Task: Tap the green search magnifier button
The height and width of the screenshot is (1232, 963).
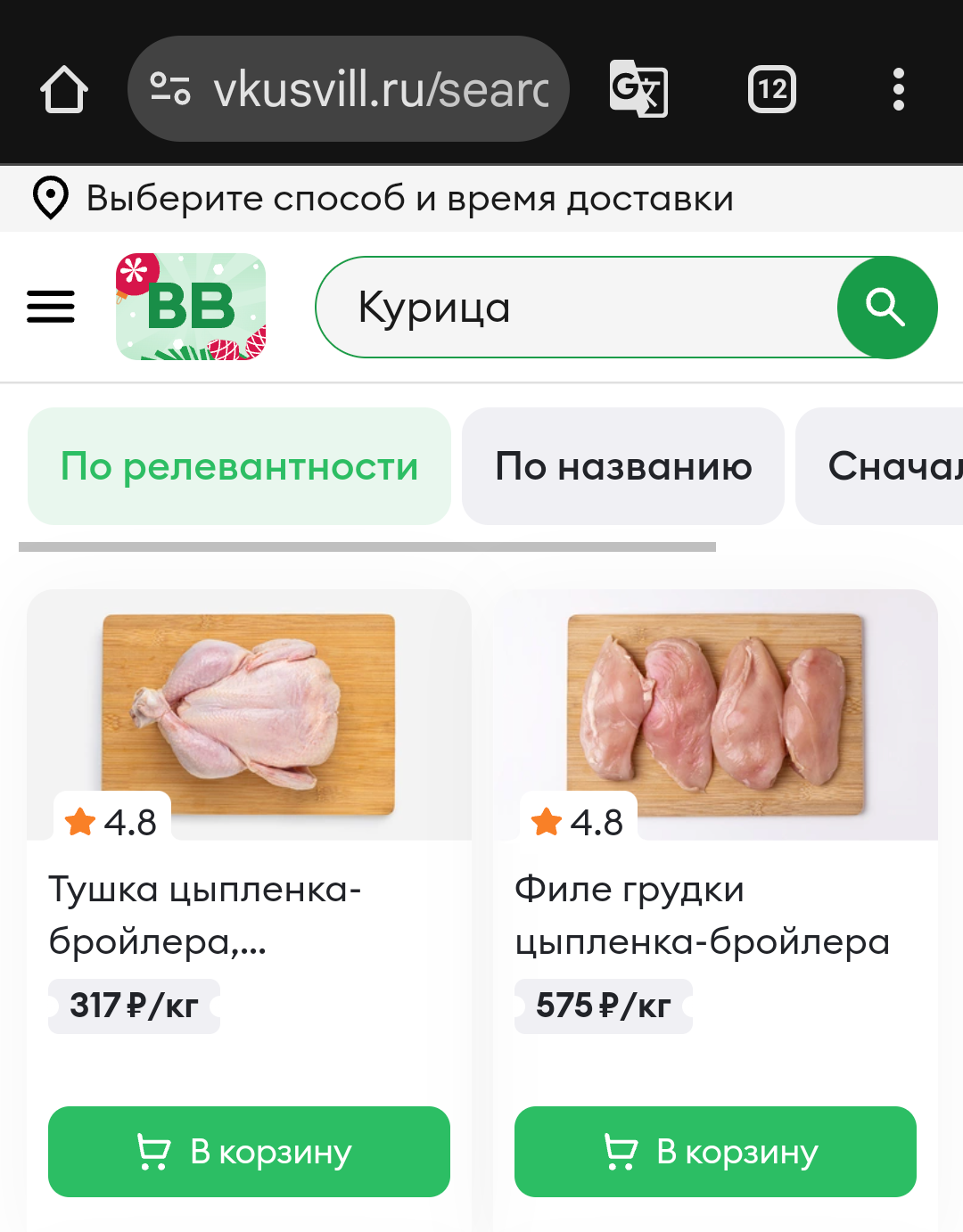Action: coord(886,308)
